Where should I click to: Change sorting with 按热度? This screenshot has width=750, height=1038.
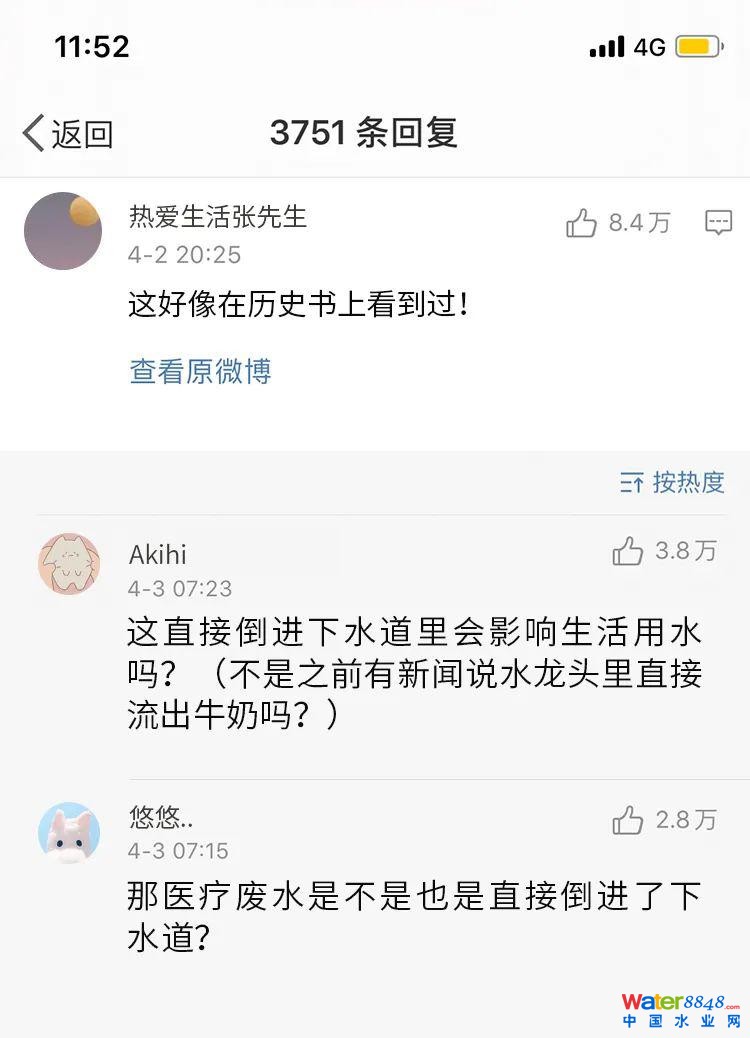[672, 483]
